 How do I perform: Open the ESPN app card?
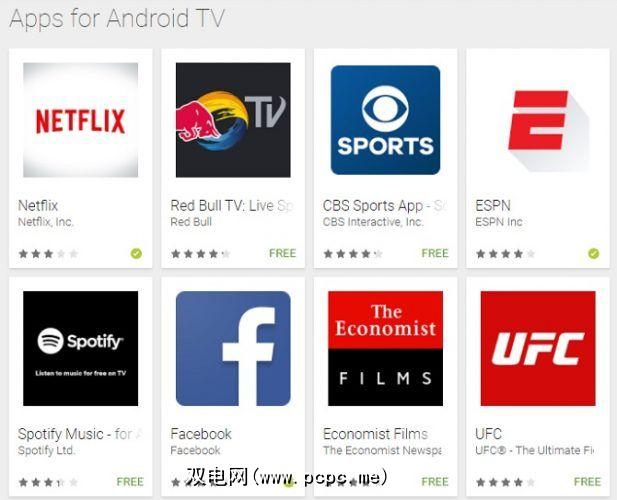coord(537,122)
